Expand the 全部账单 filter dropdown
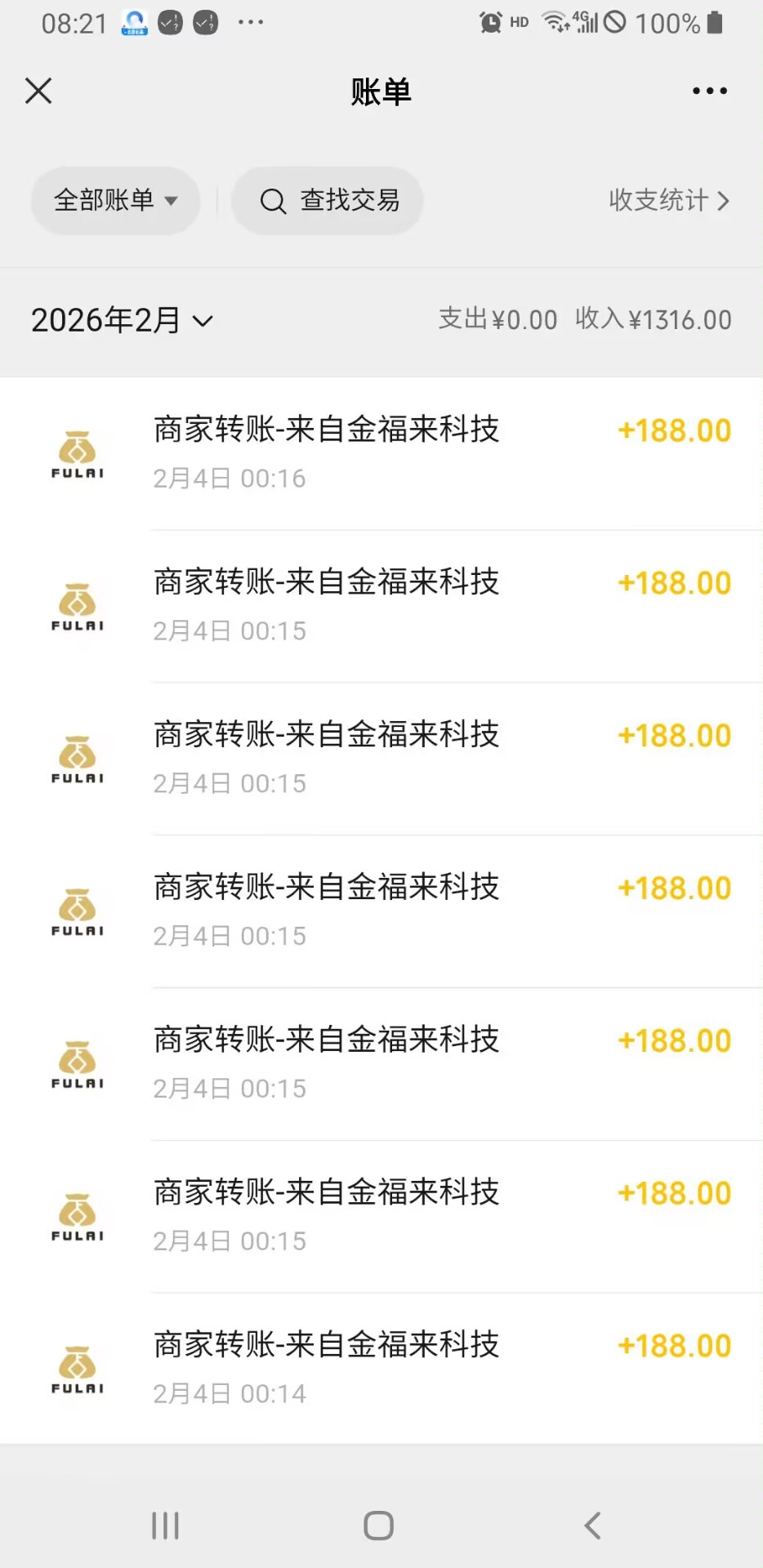 pyautogui.click(x=115, y=200)
